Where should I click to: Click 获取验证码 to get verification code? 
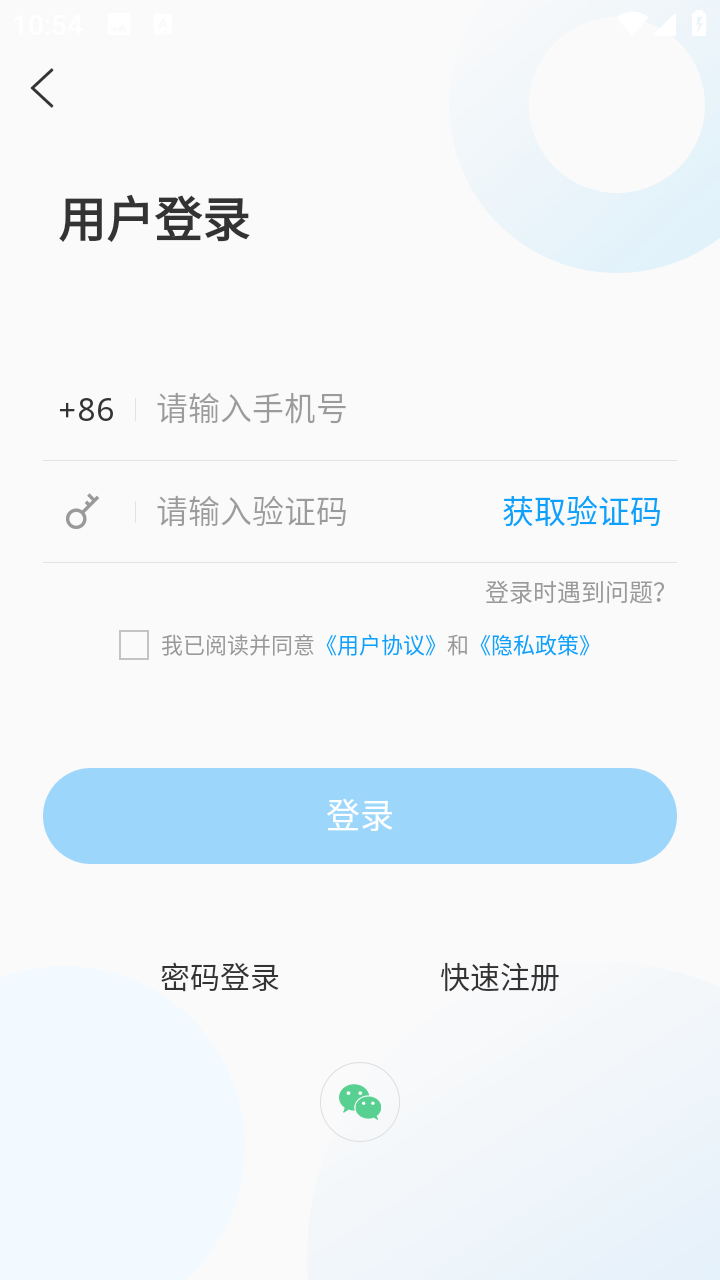(x=582, y=511)
